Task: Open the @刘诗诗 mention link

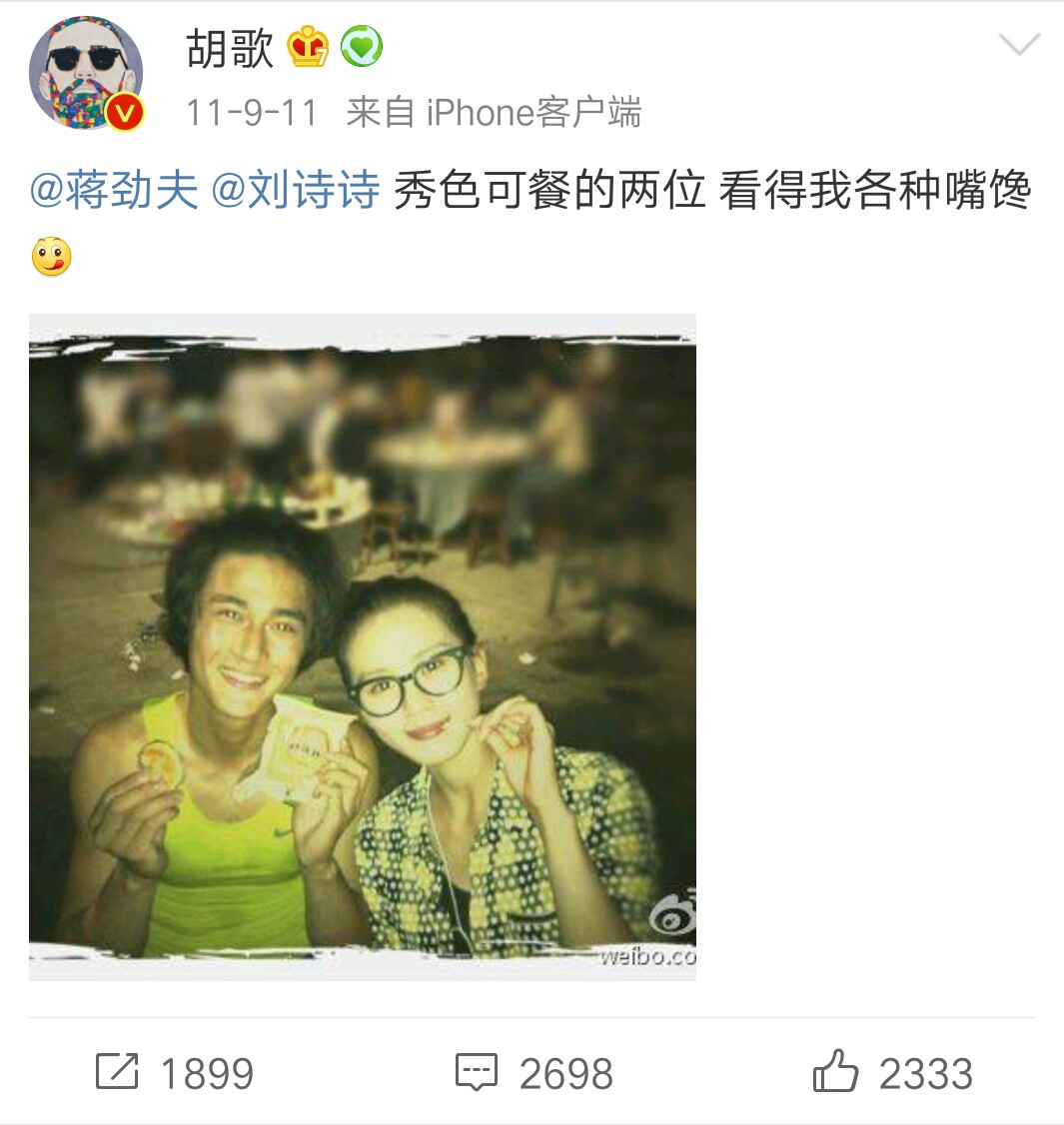Action: click(296, 190)
